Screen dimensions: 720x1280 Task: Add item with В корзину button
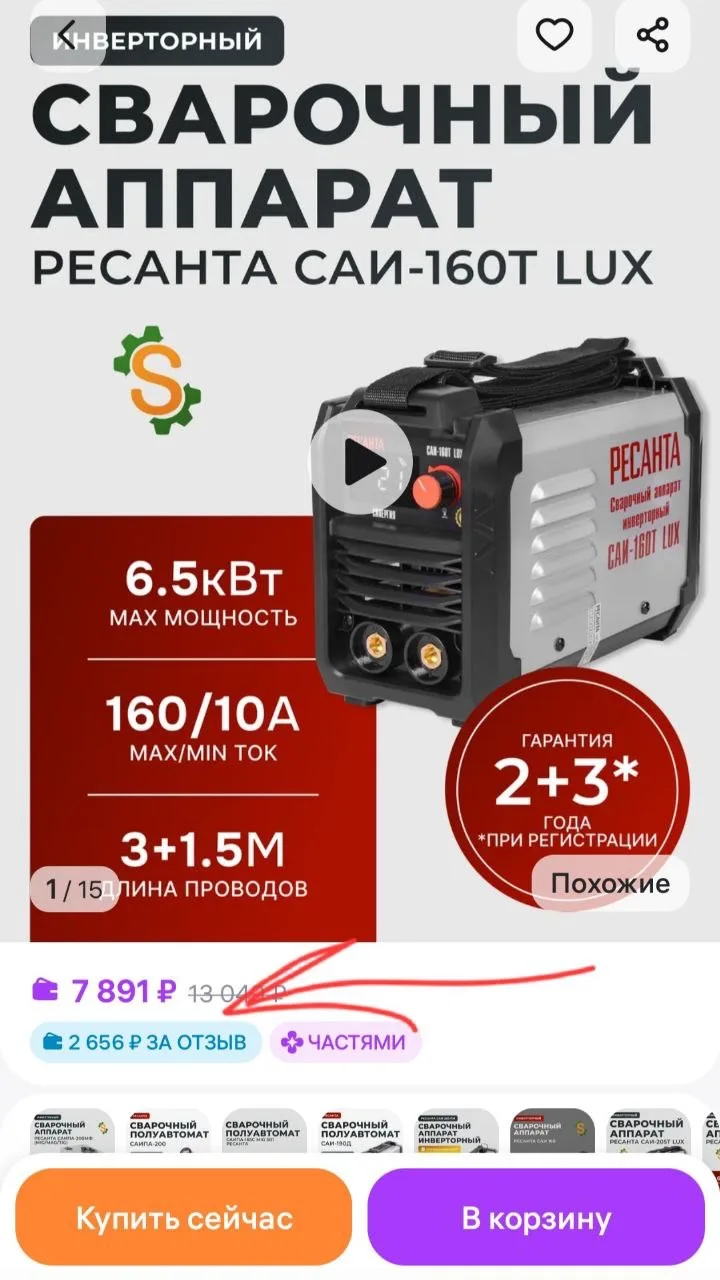click(x=536, y=1219)
